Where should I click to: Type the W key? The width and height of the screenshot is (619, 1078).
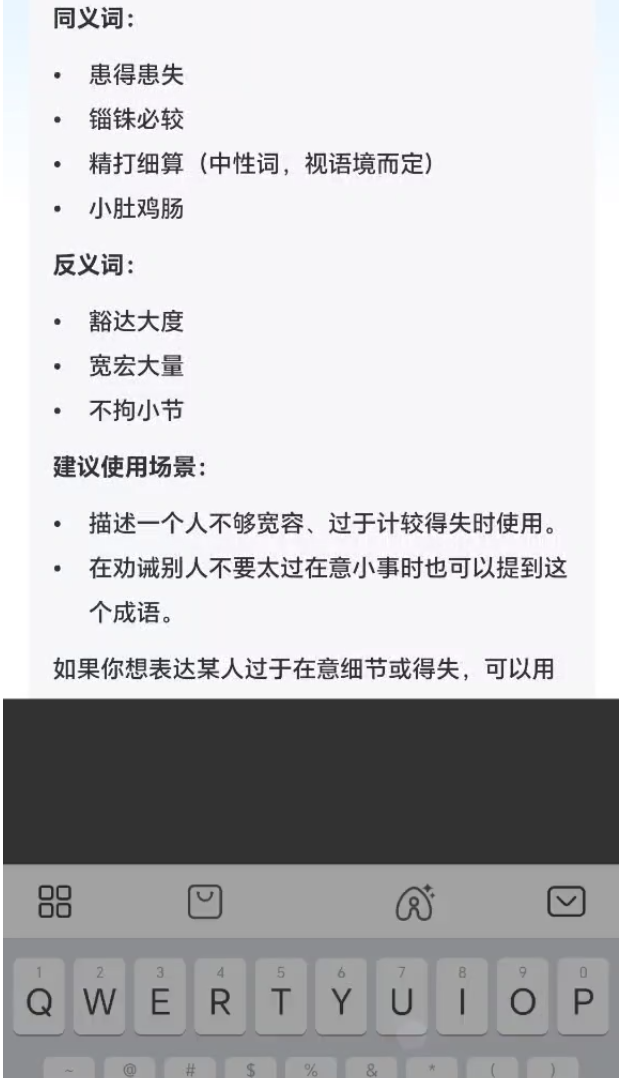coord(100,996)
